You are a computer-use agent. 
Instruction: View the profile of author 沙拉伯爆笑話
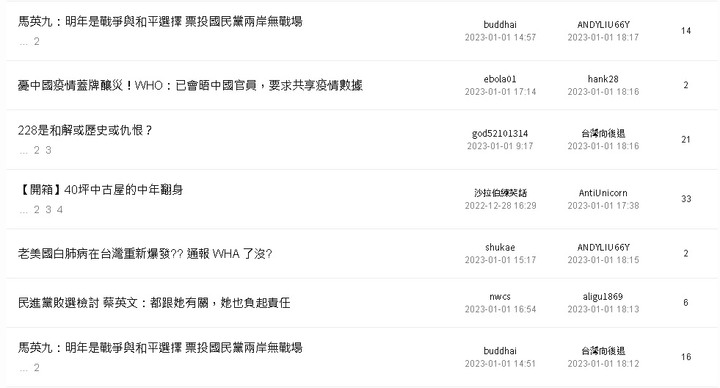coord(501,193)
